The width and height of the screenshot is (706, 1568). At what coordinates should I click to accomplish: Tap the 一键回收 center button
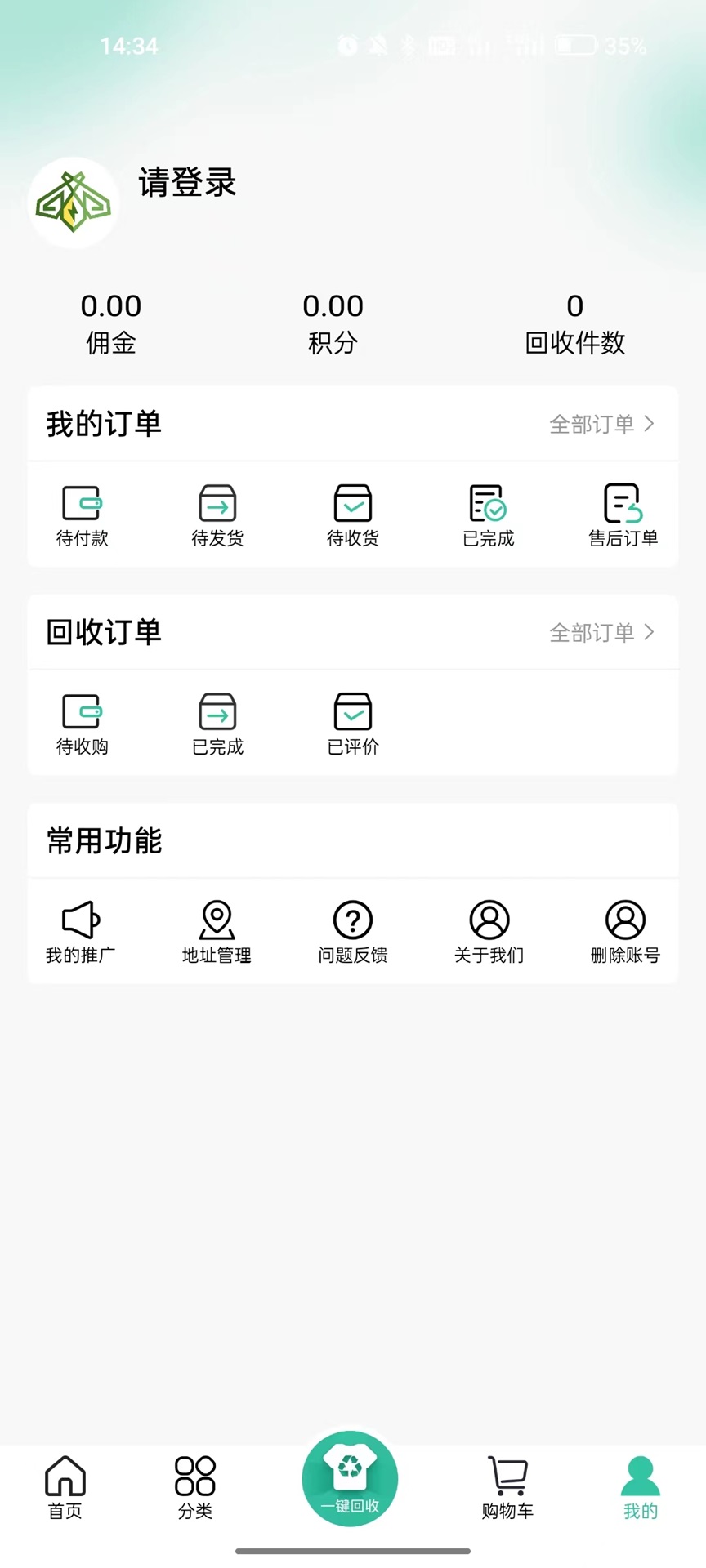point(350,1478)
